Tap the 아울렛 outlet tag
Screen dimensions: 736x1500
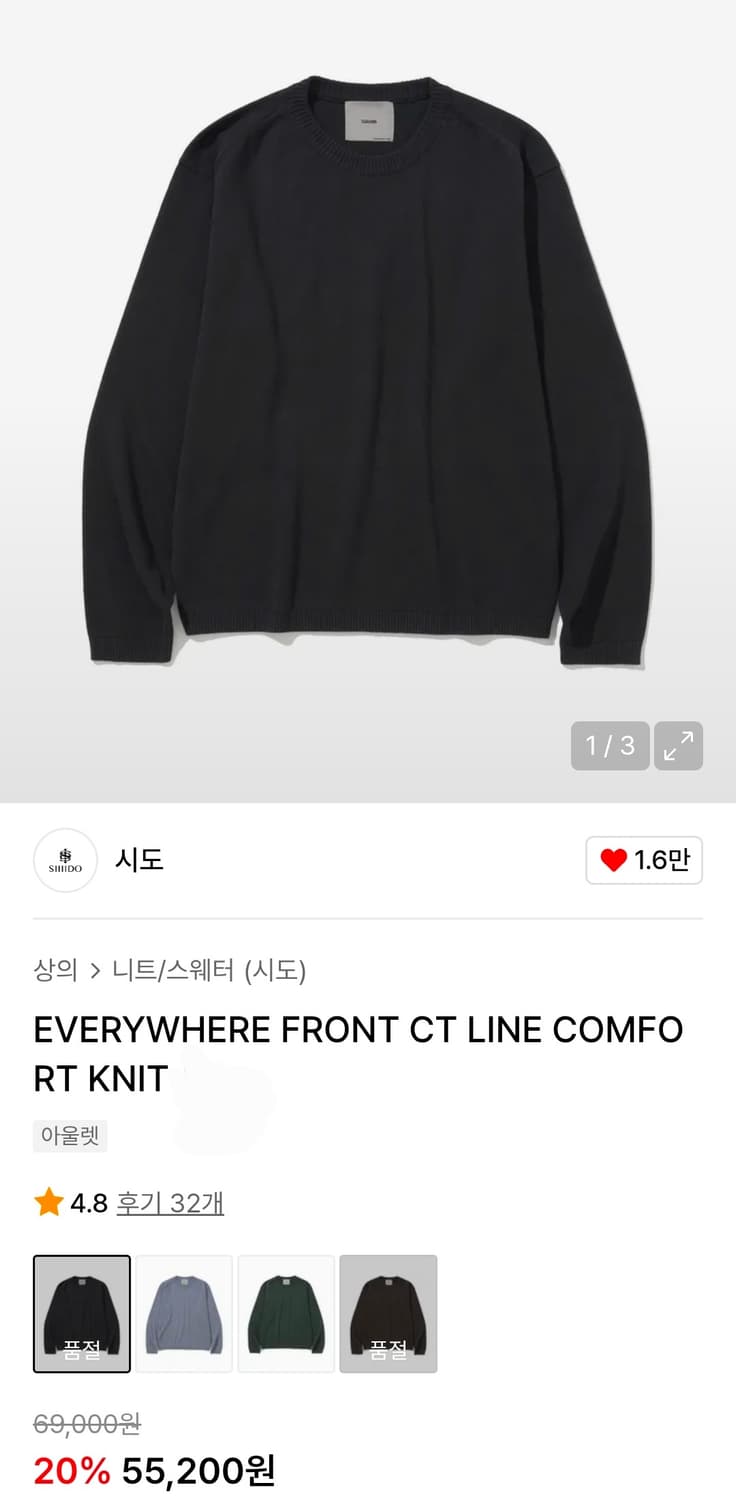coord(69,1136)
